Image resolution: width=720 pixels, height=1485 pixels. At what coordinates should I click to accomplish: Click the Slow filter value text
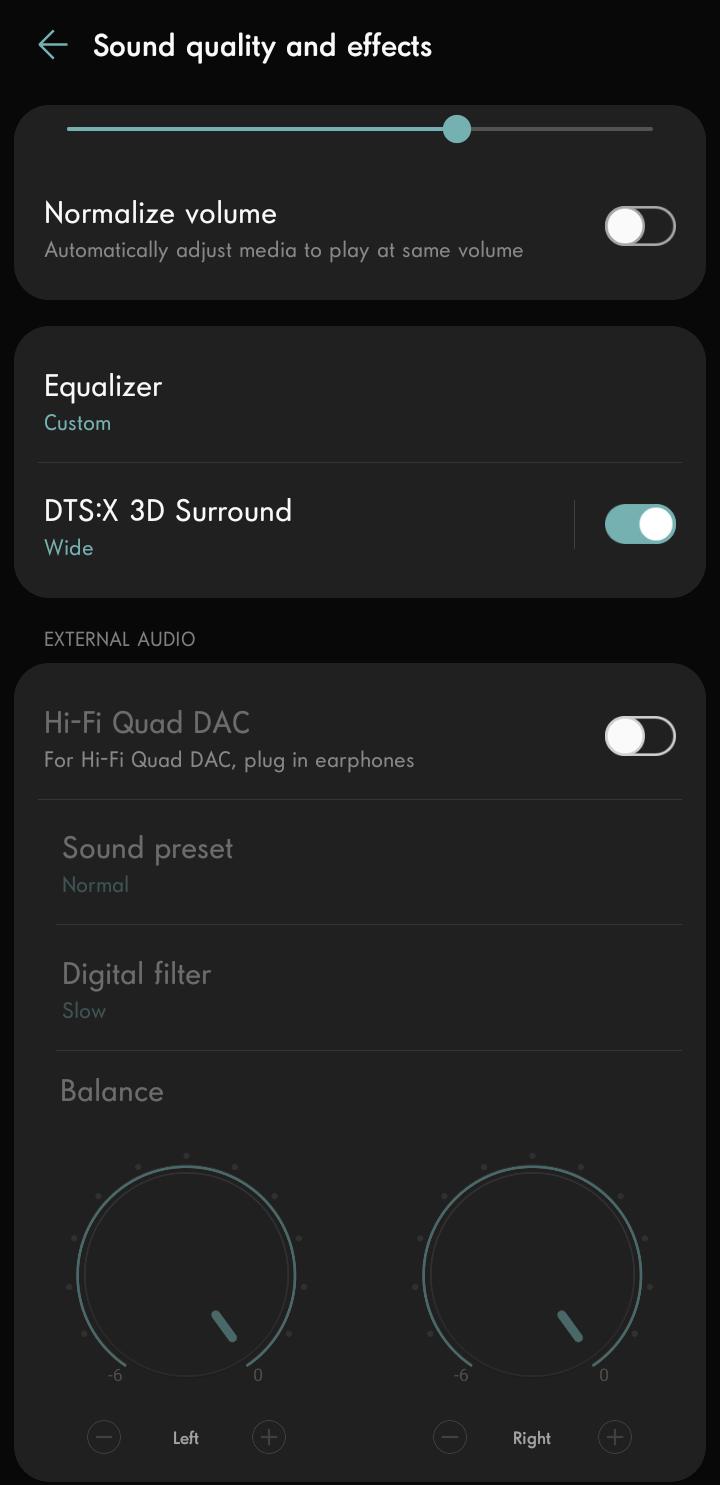[83, 1010]
